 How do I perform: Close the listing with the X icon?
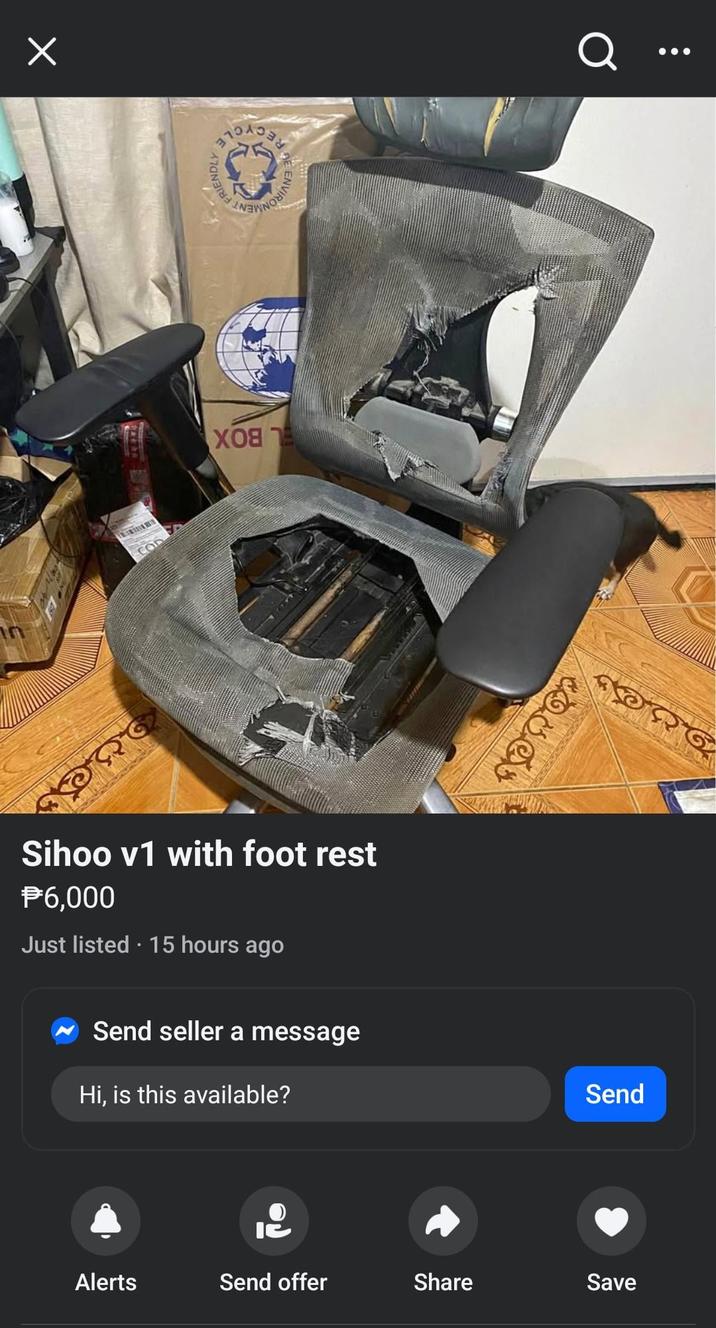point(41,51)
